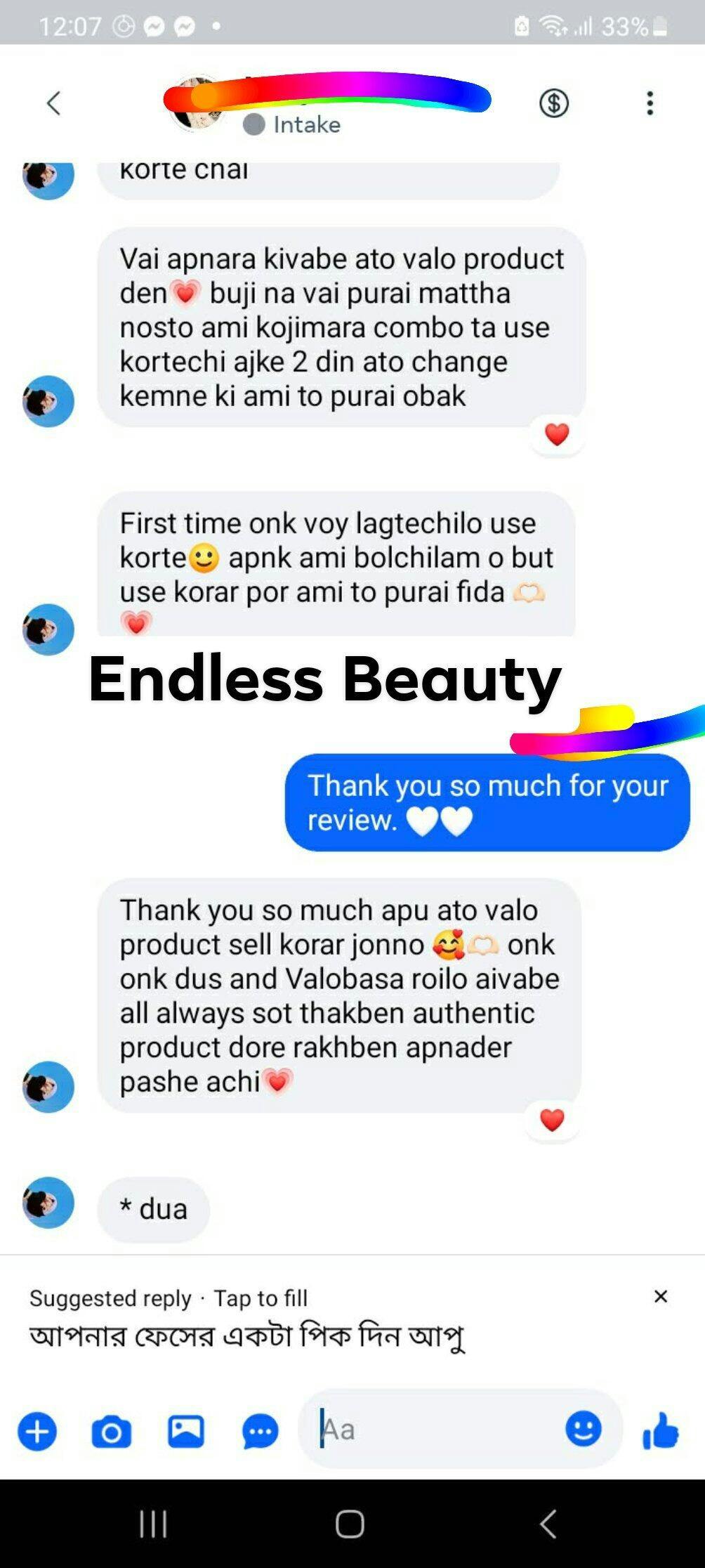The height and width of the screenshot is (1568, 705).
Task: Open the three-dot overflow menu
Action: coord(650,103)
